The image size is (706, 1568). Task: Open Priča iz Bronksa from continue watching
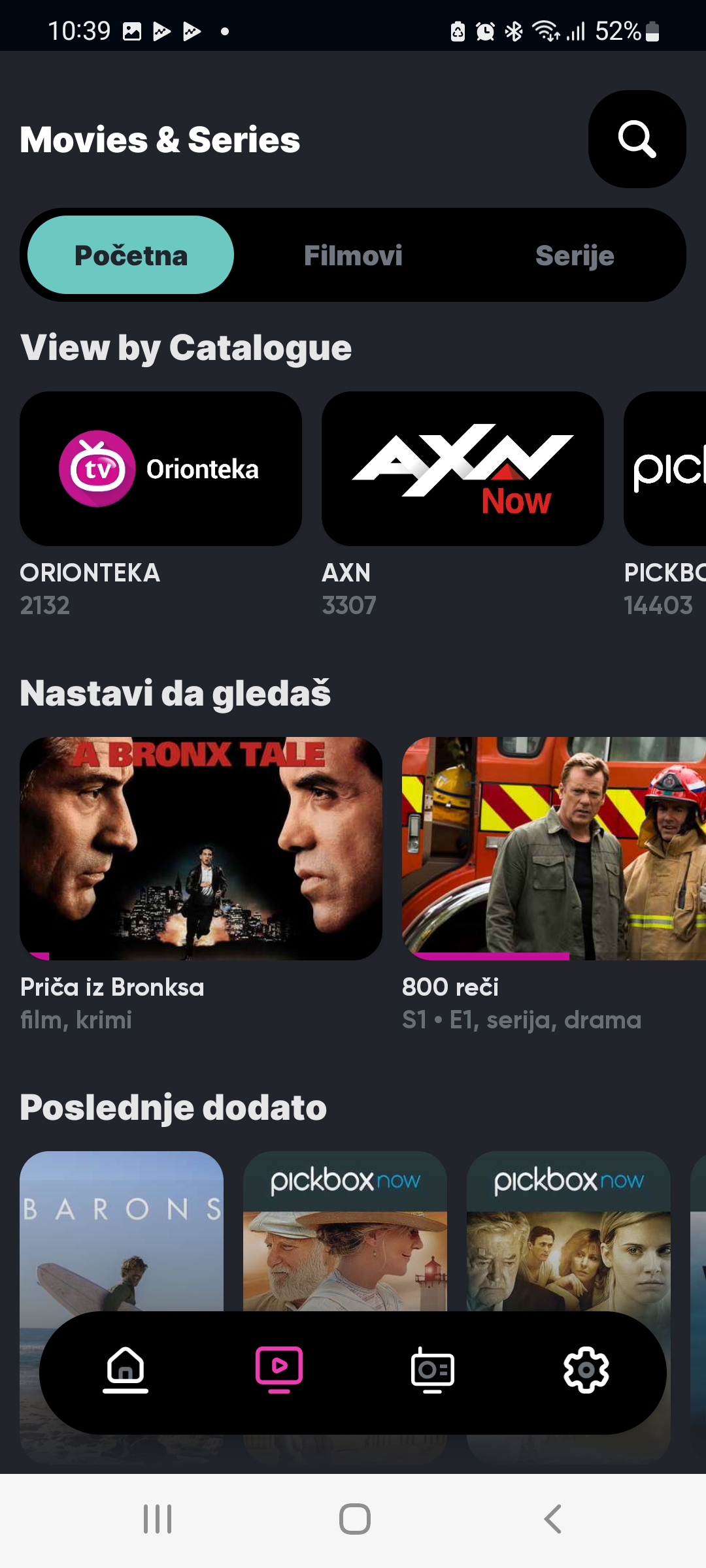[x=201, y=847]
